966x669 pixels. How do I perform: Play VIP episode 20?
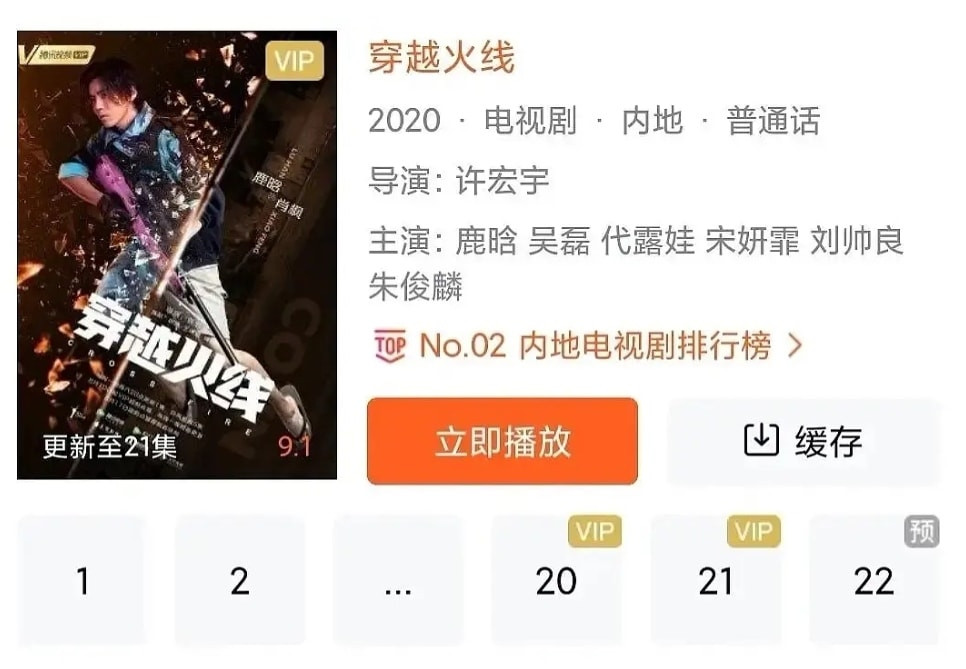click(x=556, y=580)
